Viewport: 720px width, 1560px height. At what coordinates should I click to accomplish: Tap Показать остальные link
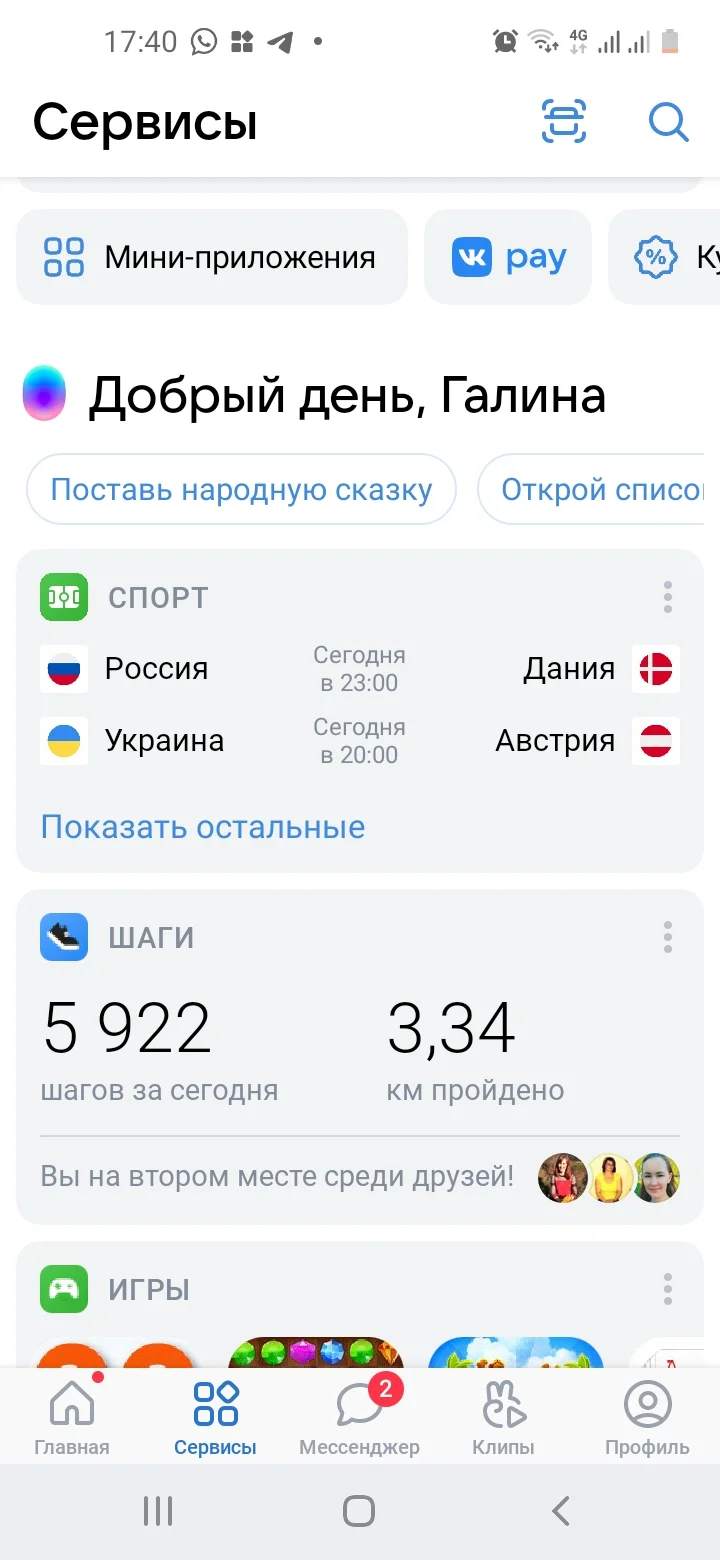click(x=201, y=827)
